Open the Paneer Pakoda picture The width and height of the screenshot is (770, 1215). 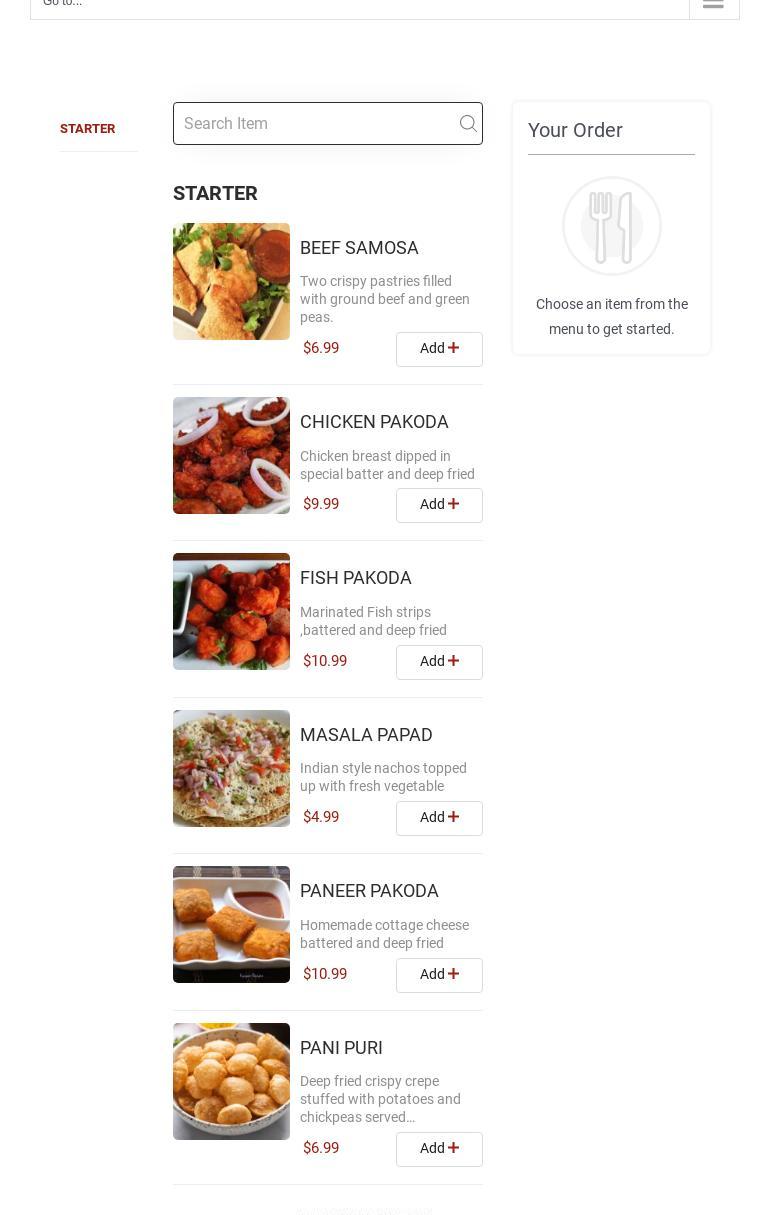(x=231, y=925)
